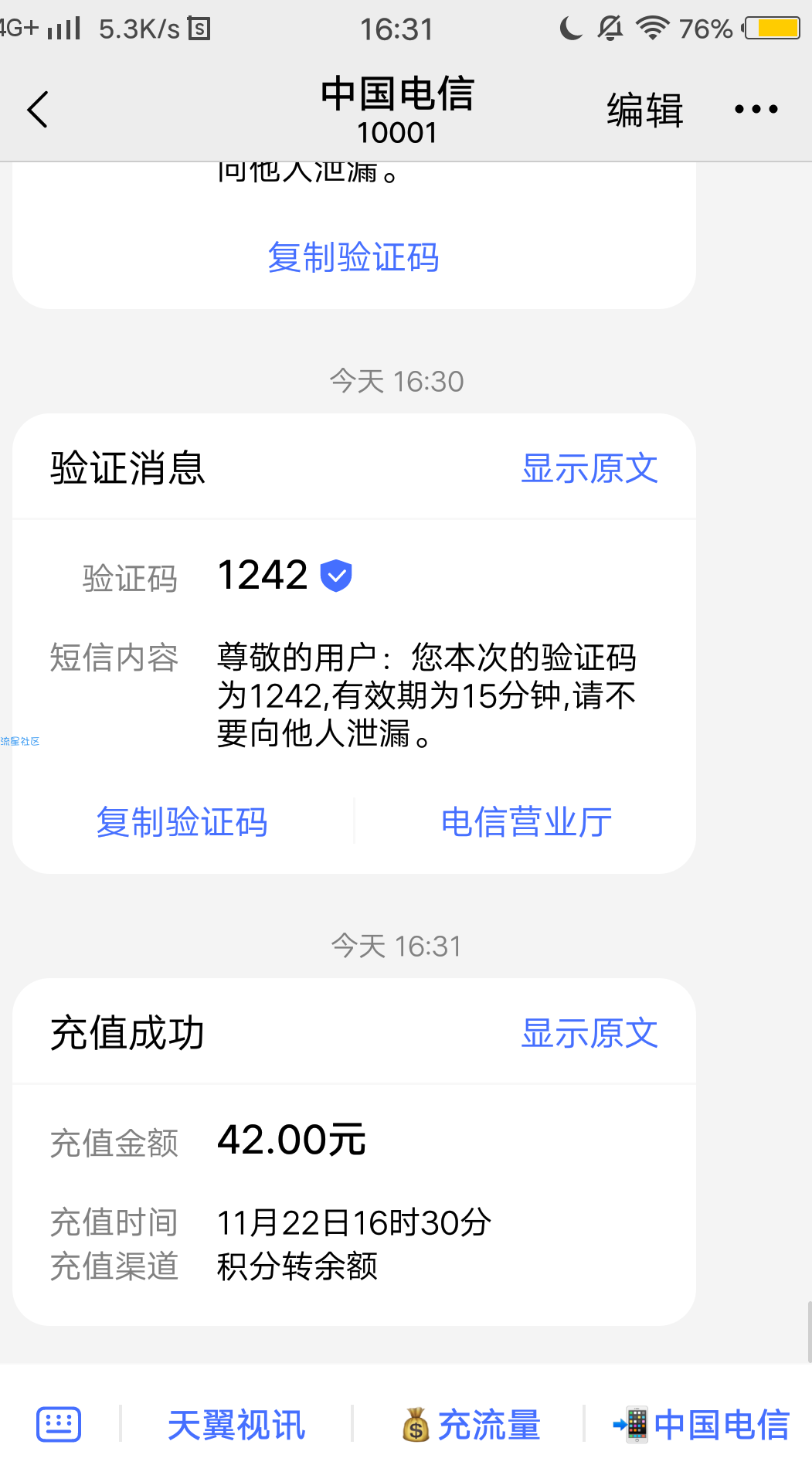The height and width of the screenshot is (1482, 812).
Task: Open 天翼视讯 menu
Action: (236, 1424)
